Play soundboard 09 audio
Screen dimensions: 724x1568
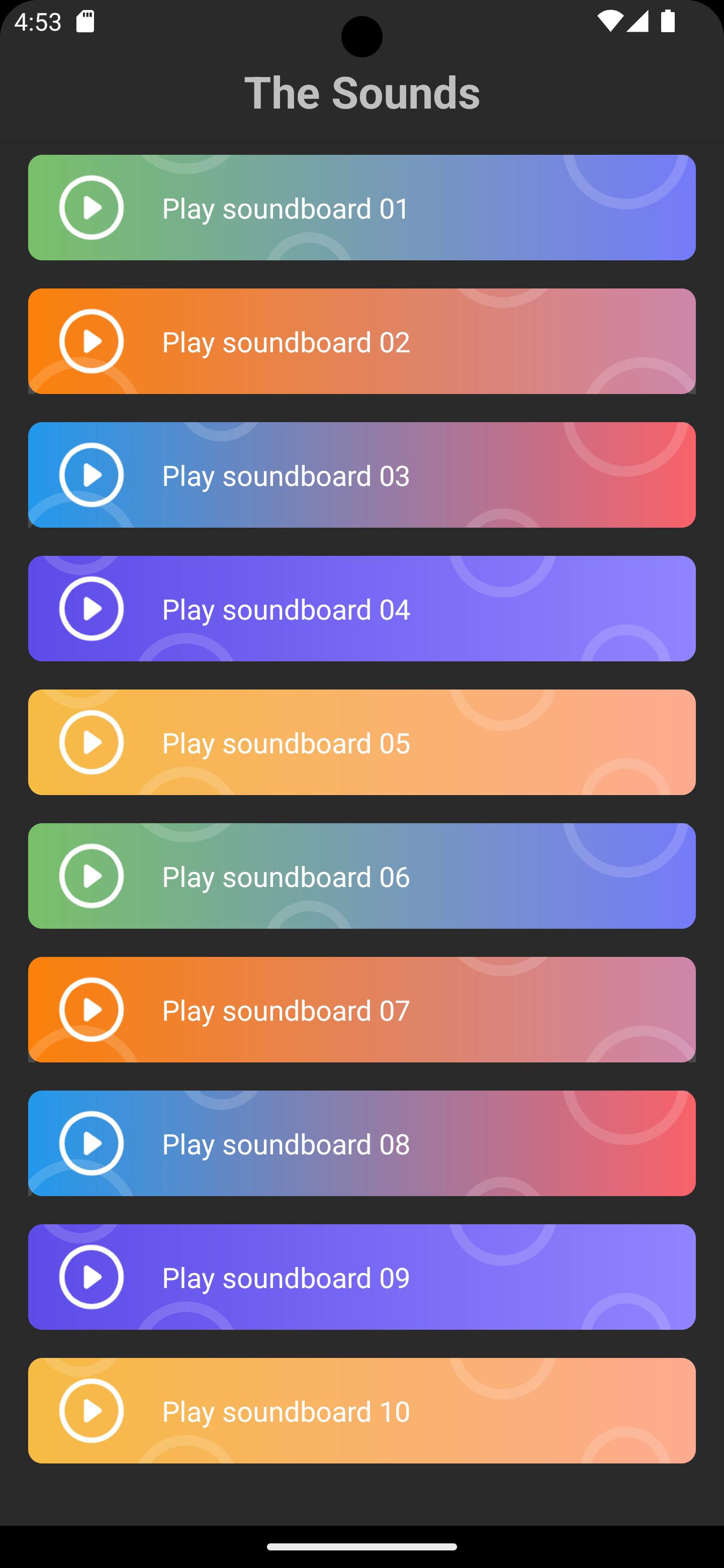coord(361,1277)
